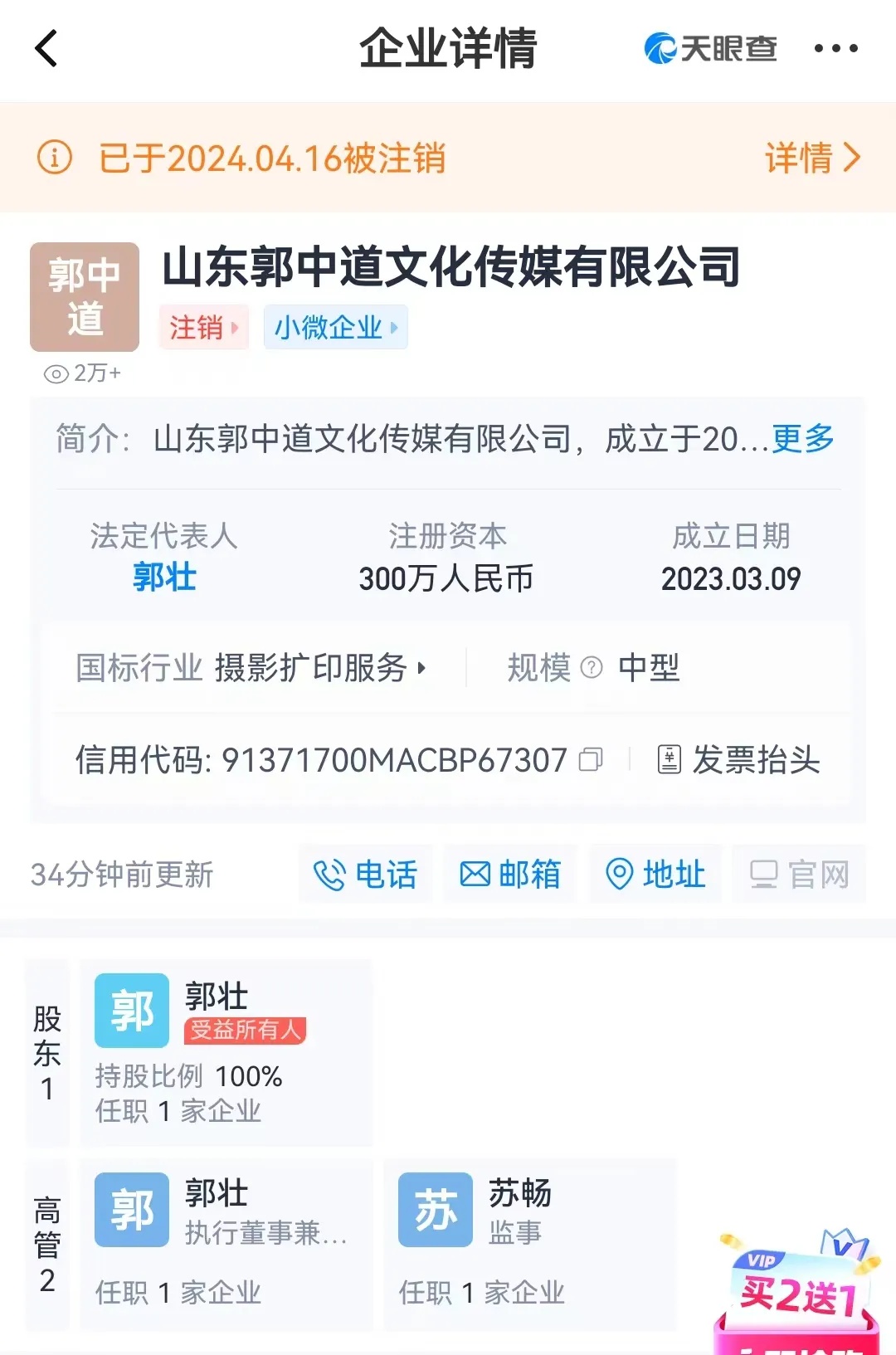Tap the 注销 status chip
The height and width of the screenshot is (1355, 896).
pyautogui.click(x=203, y=327)
